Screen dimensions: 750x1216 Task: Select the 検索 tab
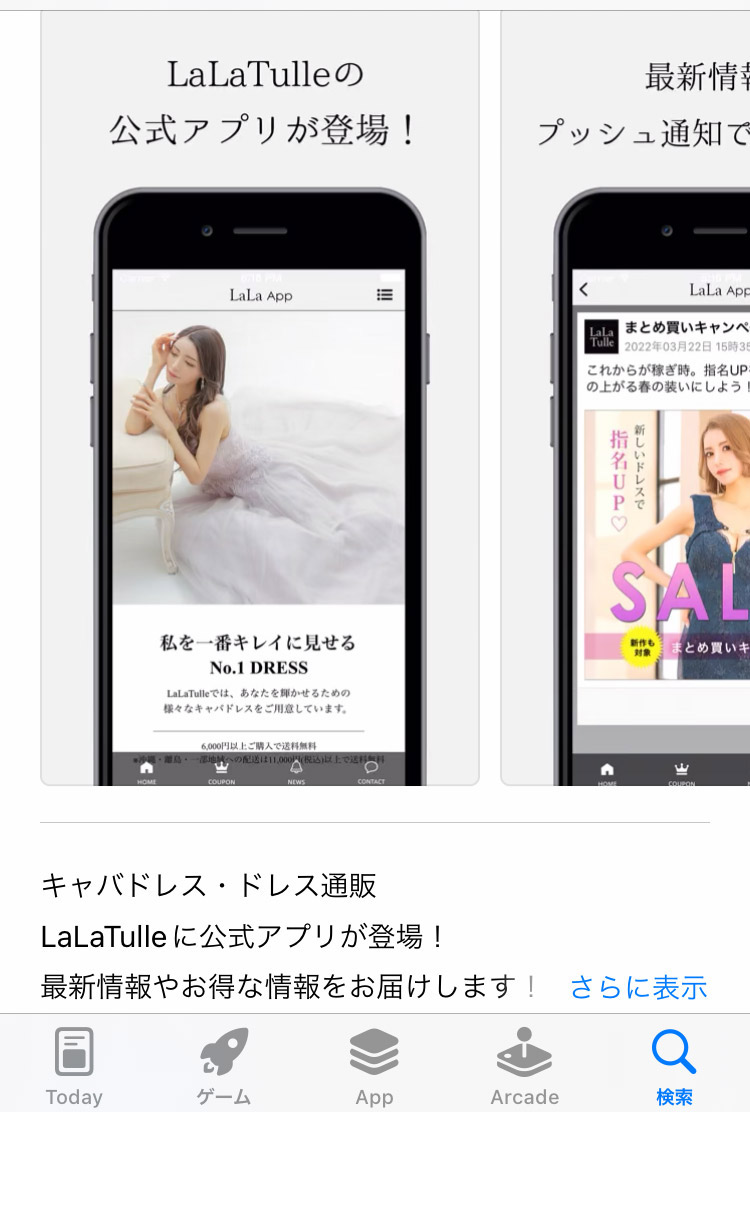(x=674, y=1066)
